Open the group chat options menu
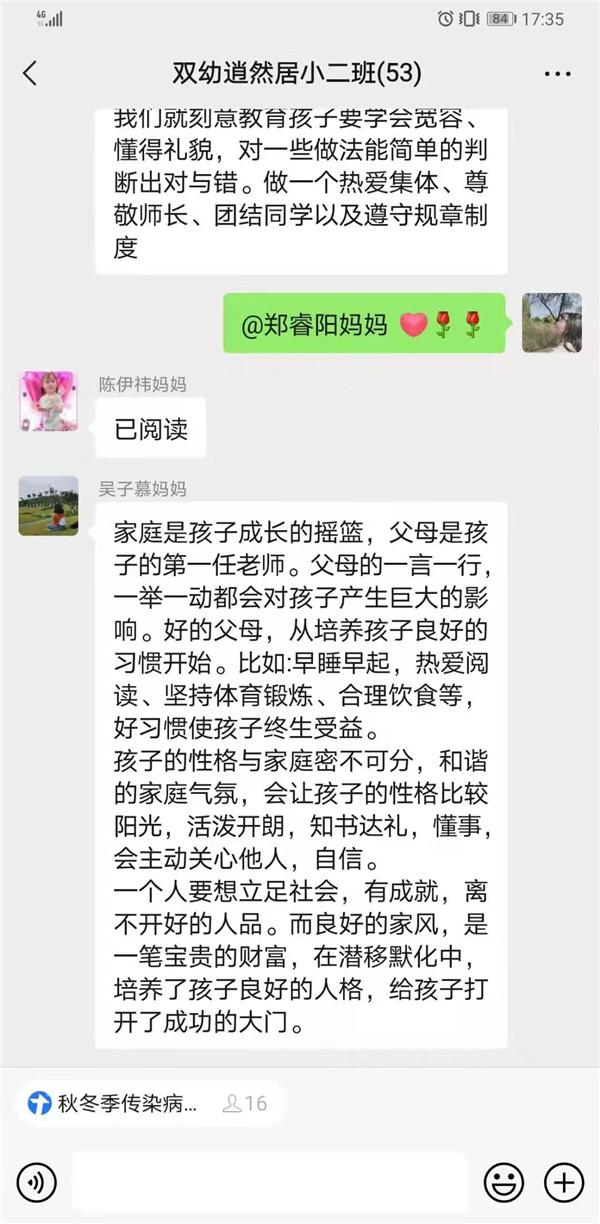 coord(557,74)
